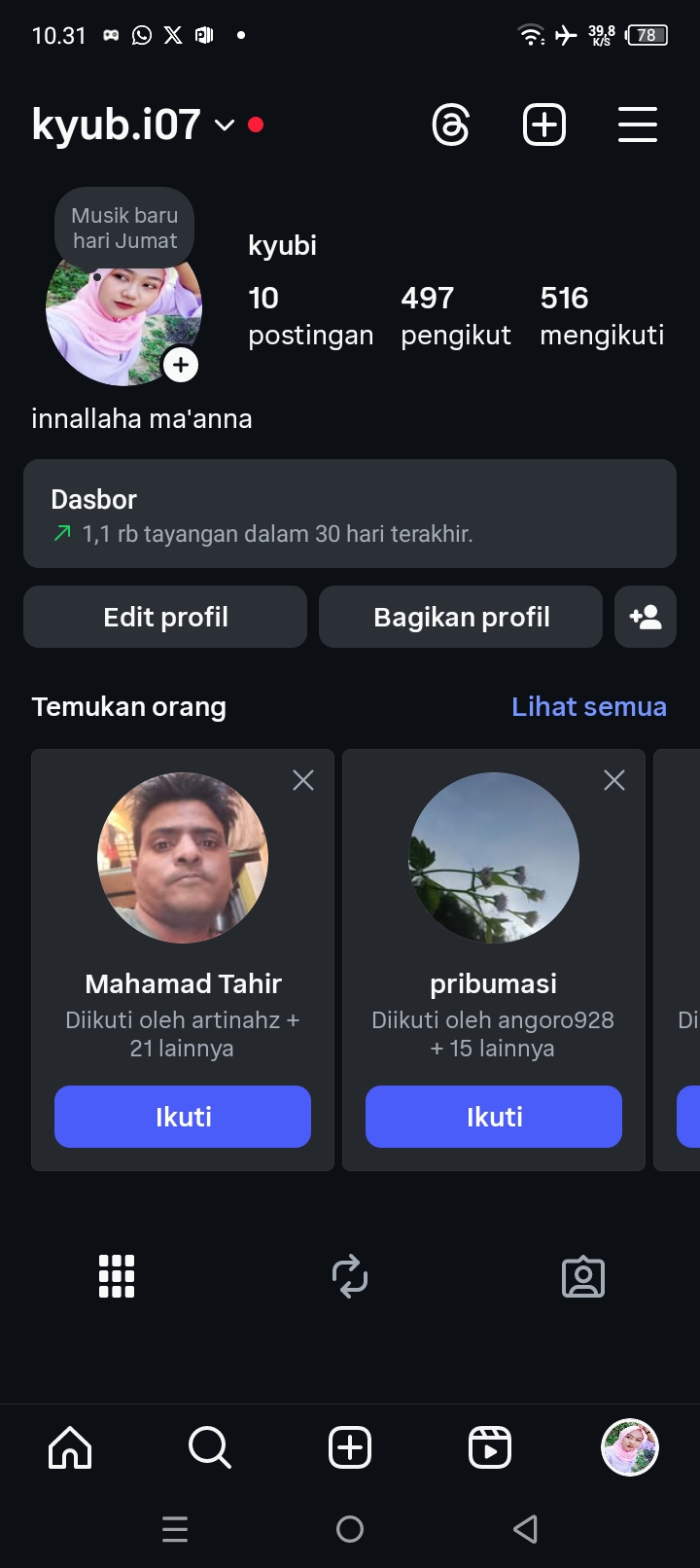This screenshot has height=1568, width=700.
Task: Tap the Edit profil button
Action: (165, 617)
